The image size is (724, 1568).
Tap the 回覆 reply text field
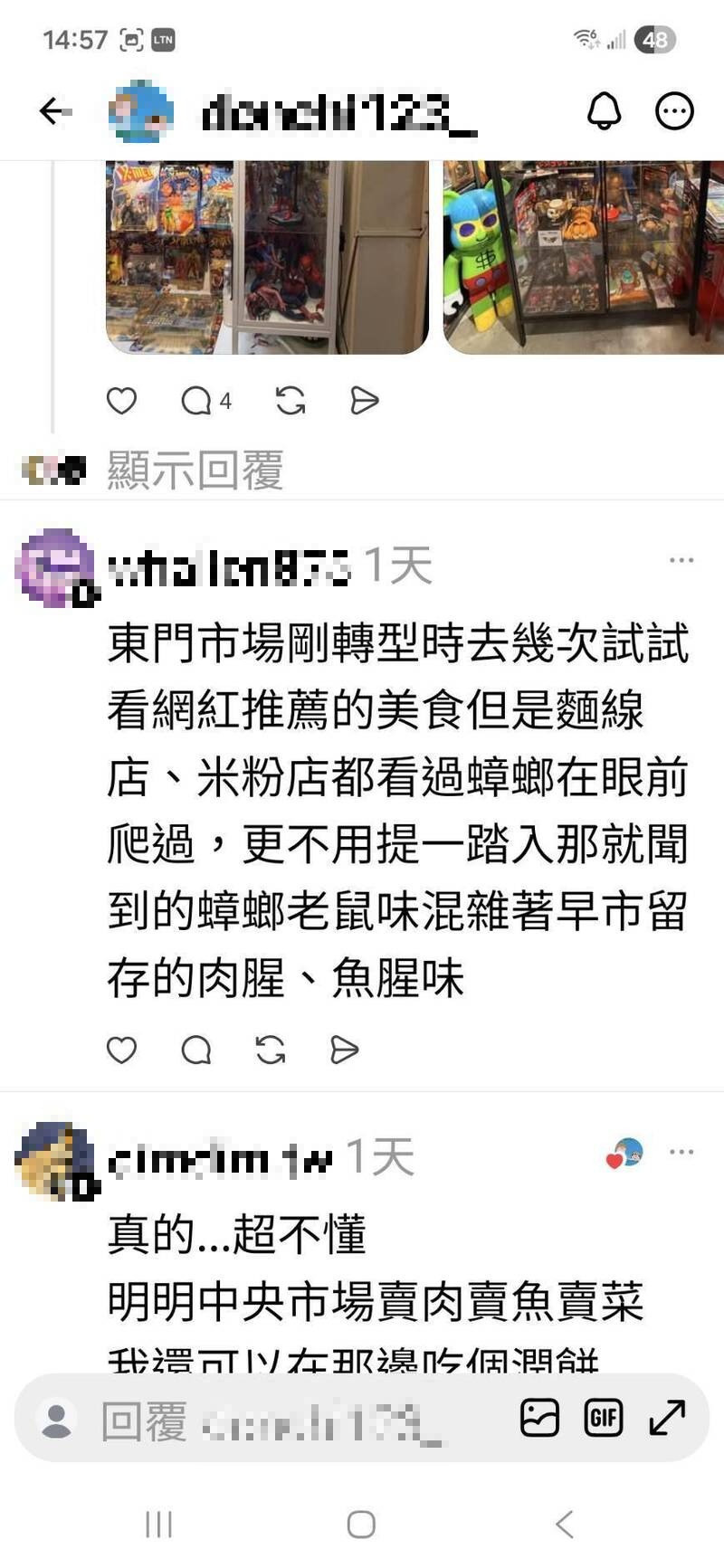tap(271, 1421)
